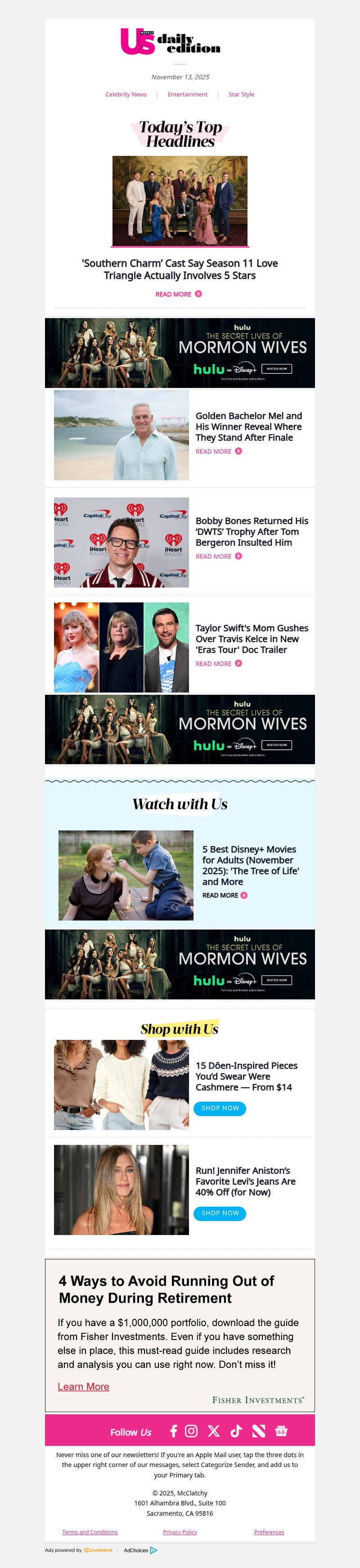Screen dimensions: 360x1568
Task: Tap Learn More in Fisher Investments ad
Action: pyautogui.click(x=83, y=1386)
